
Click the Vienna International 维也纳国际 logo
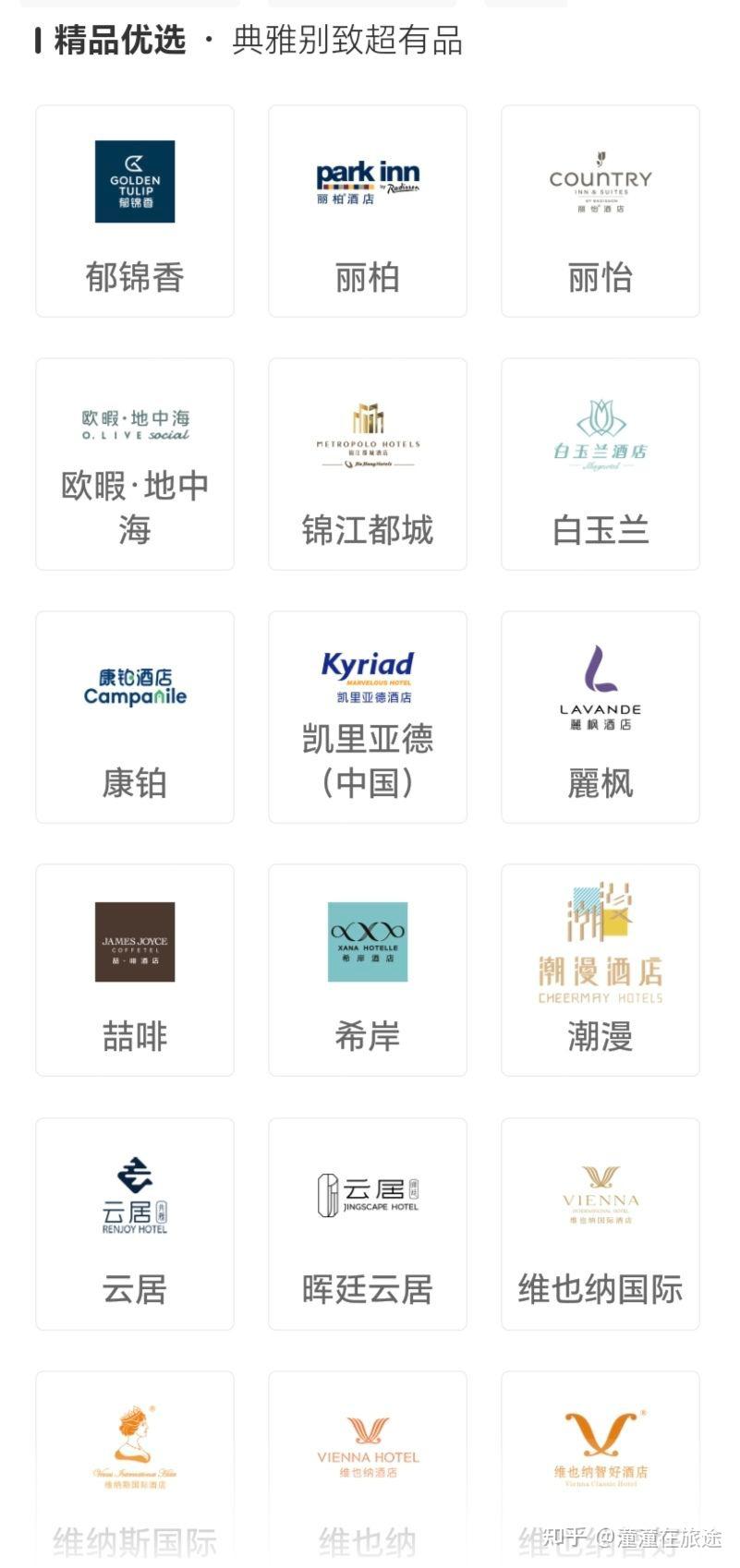click(x=600, y=1196)
